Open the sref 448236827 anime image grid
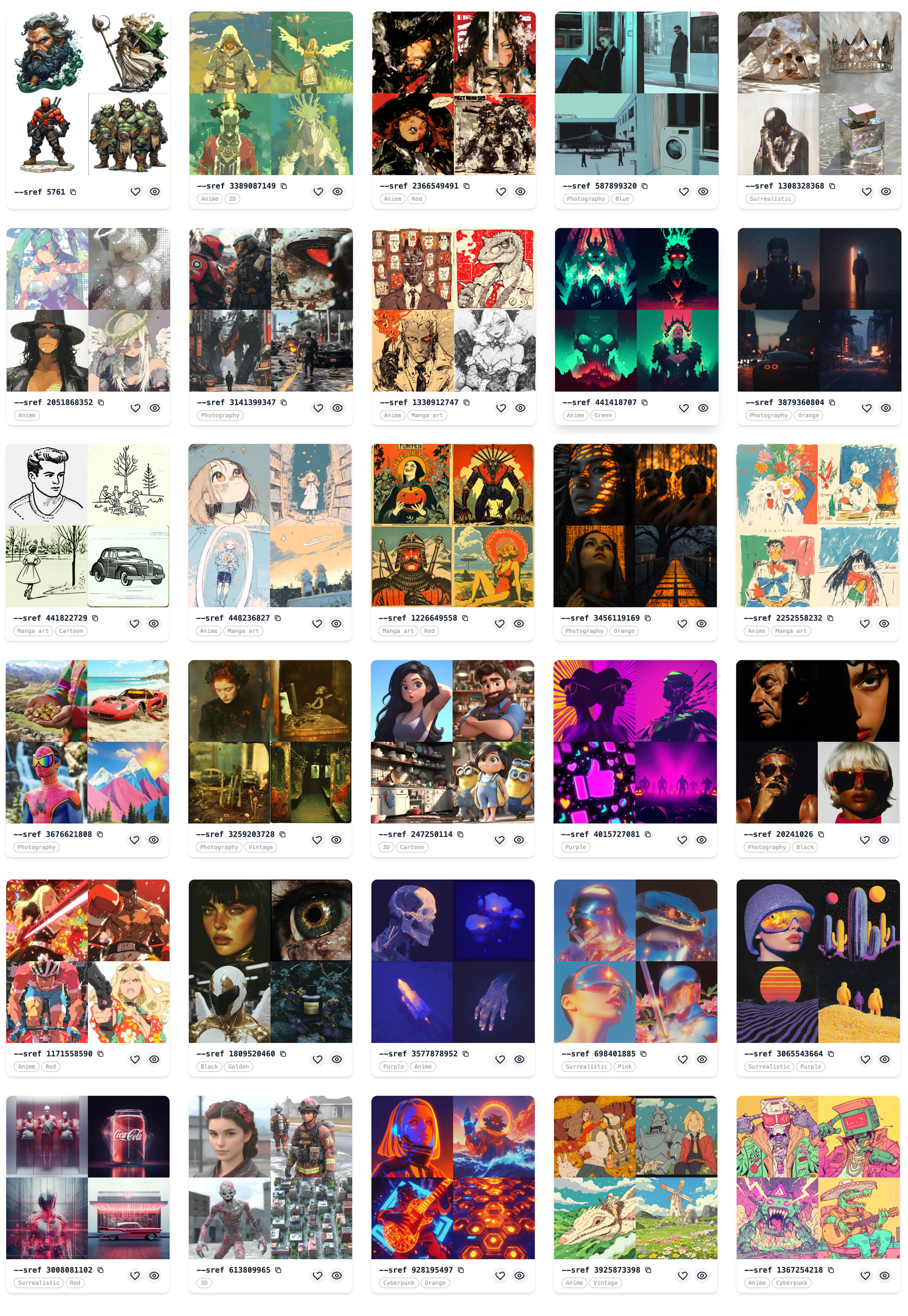908x1316 pixels. pyautogui.click(x=270, y=526)
